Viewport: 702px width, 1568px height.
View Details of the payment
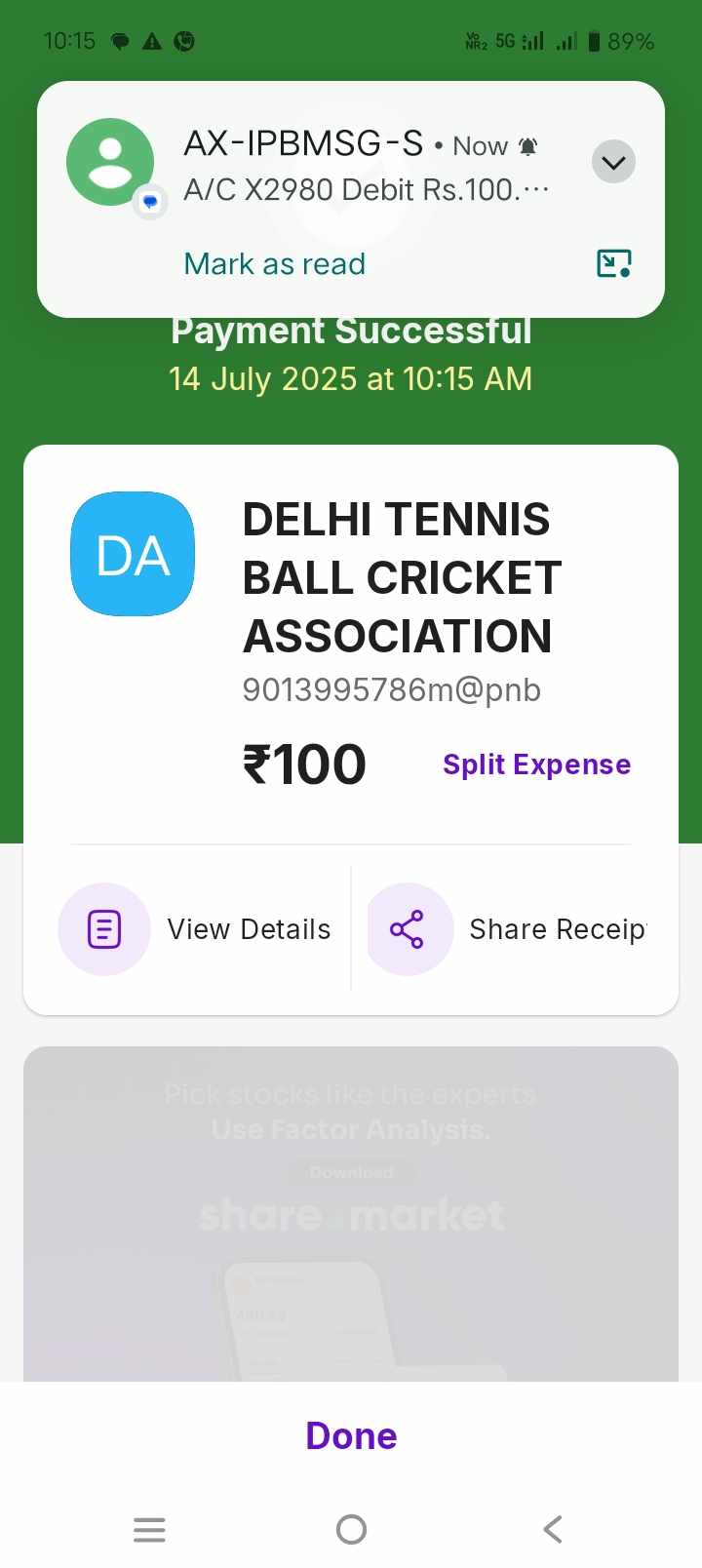pyautogui.click(x=195, y=929)
